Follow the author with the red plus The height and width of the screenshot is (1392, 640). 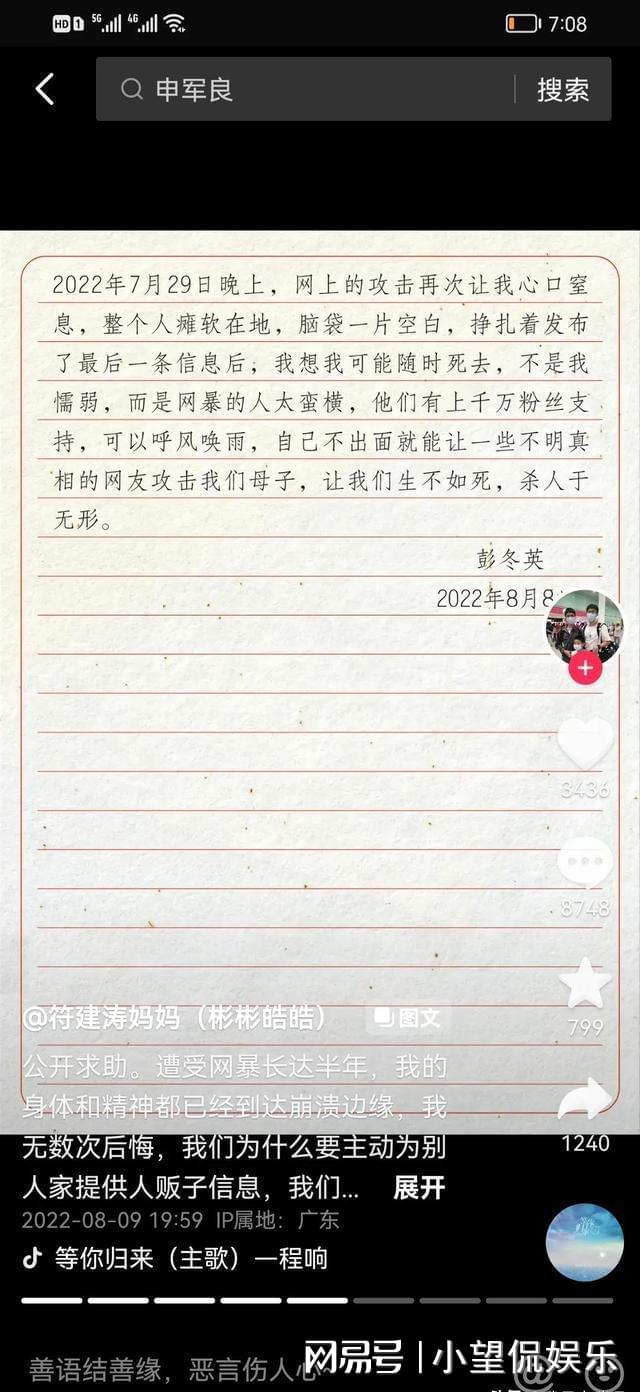click(x=585, y=669)
